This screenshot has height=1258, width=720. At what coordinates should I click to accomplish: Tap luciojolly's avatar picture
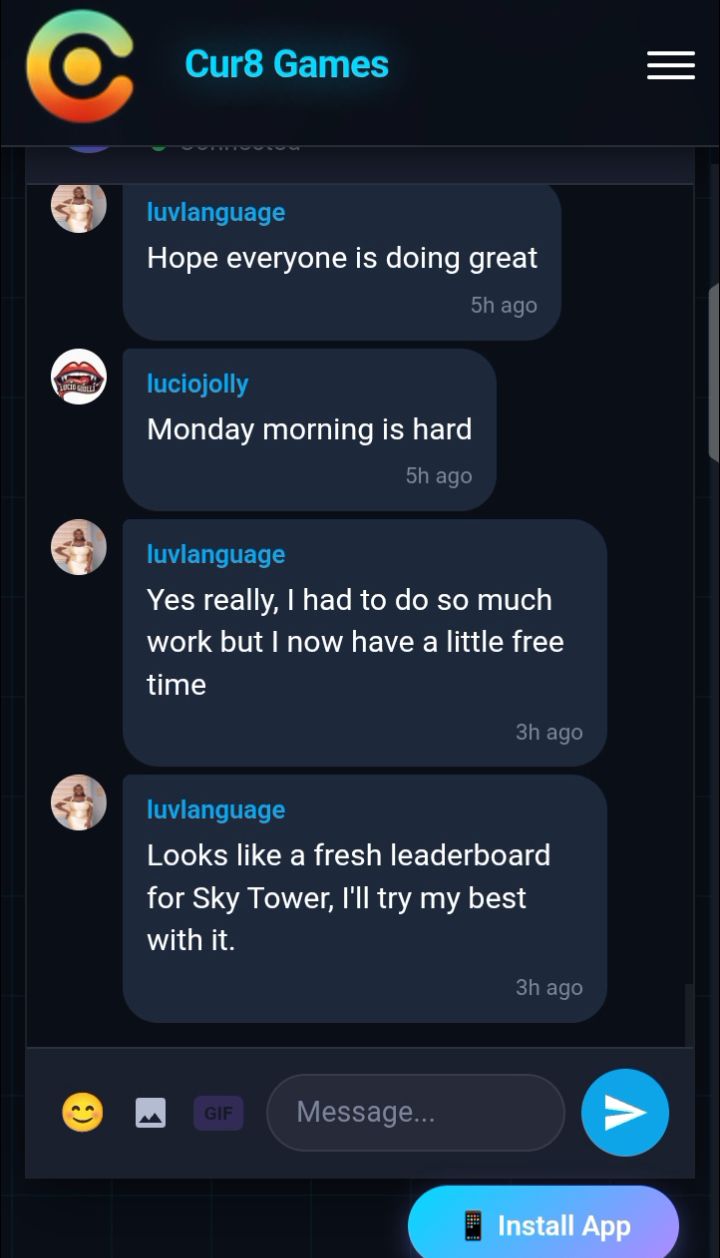(79, 377)
